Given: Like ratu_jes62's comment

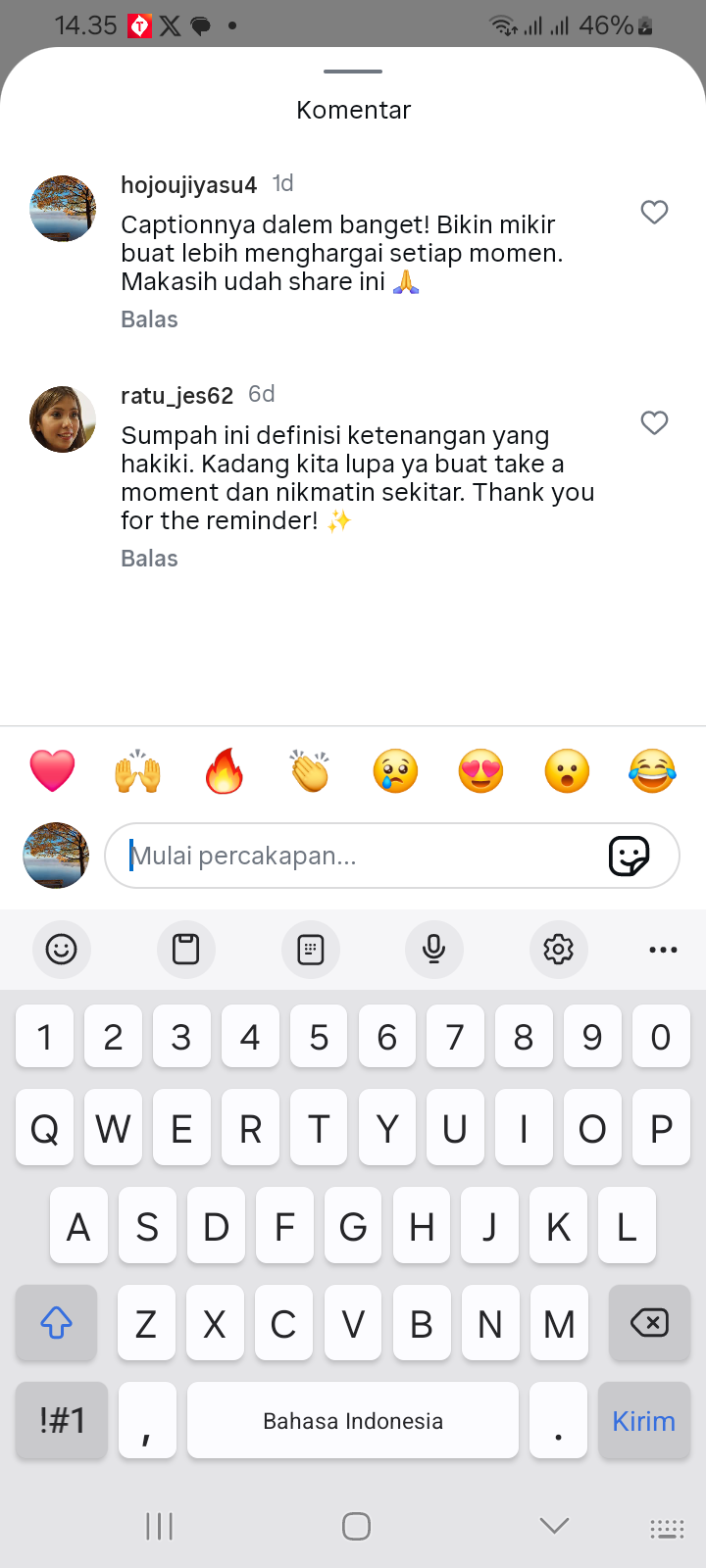Looking at the screenshot, I should (x=654, y=422).
